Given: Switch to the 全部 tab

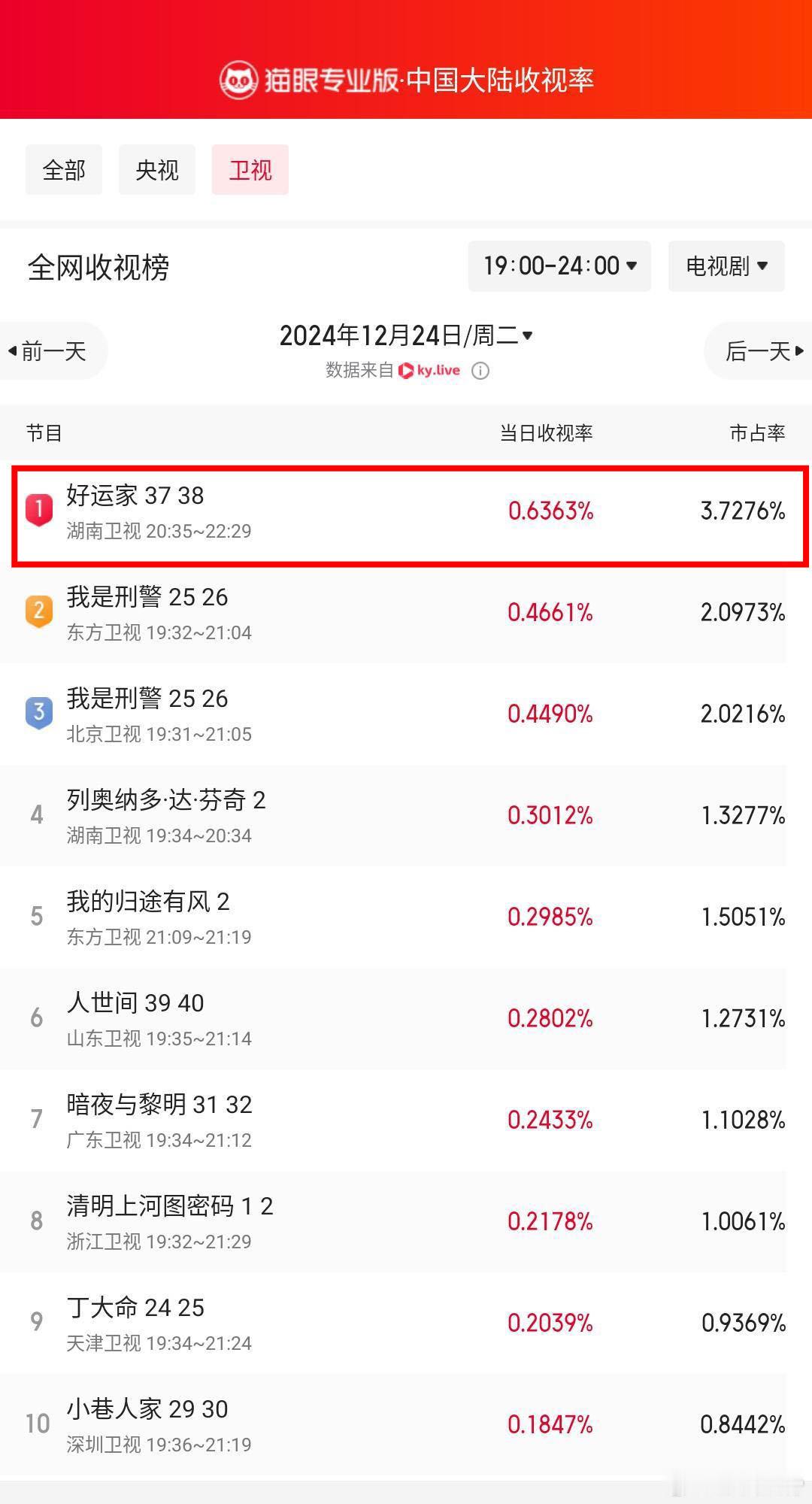Looking at the screenshot, I should (64, 170).
